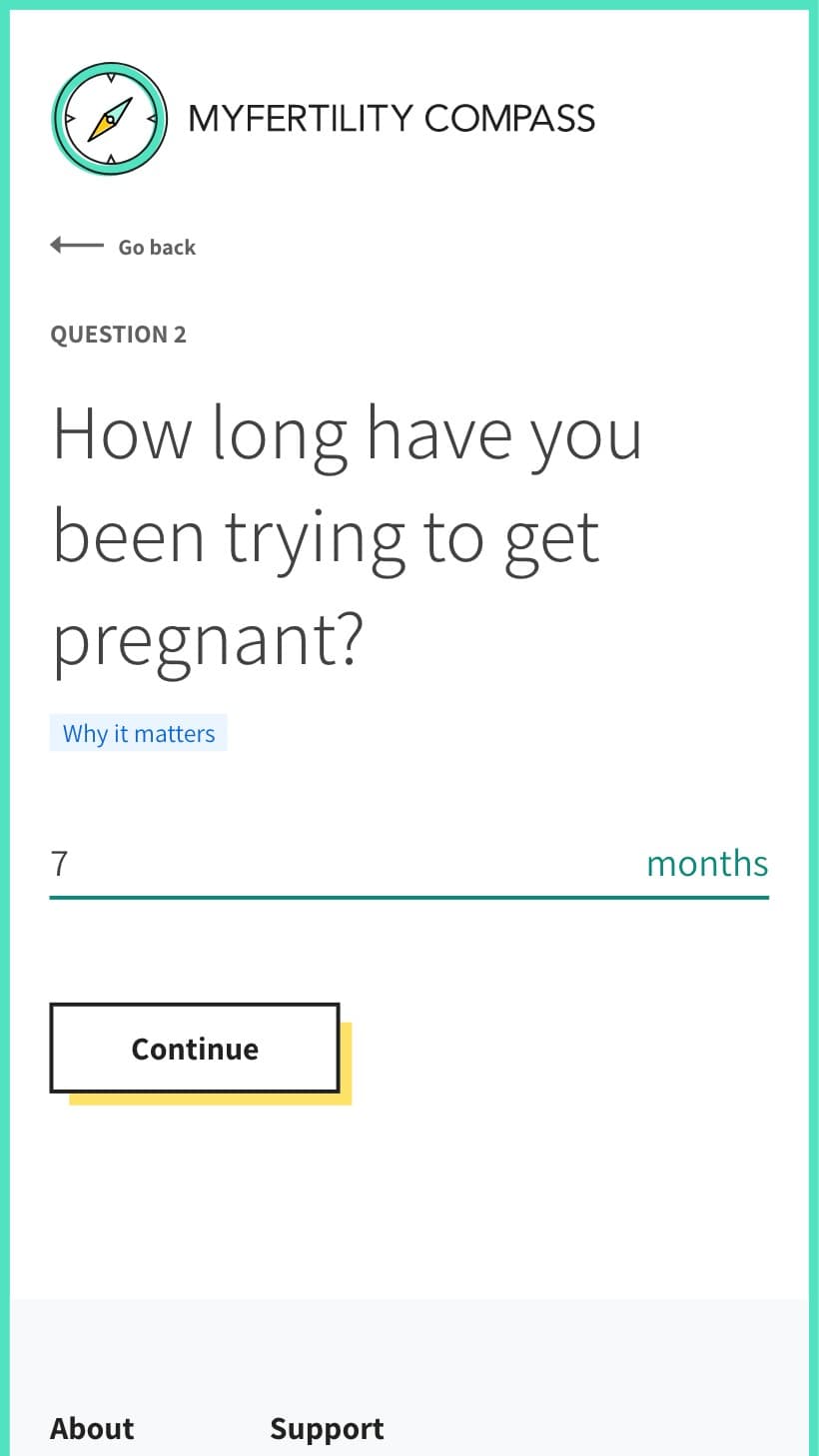Tap Continue to proceed to next question

click(195, 1049)
